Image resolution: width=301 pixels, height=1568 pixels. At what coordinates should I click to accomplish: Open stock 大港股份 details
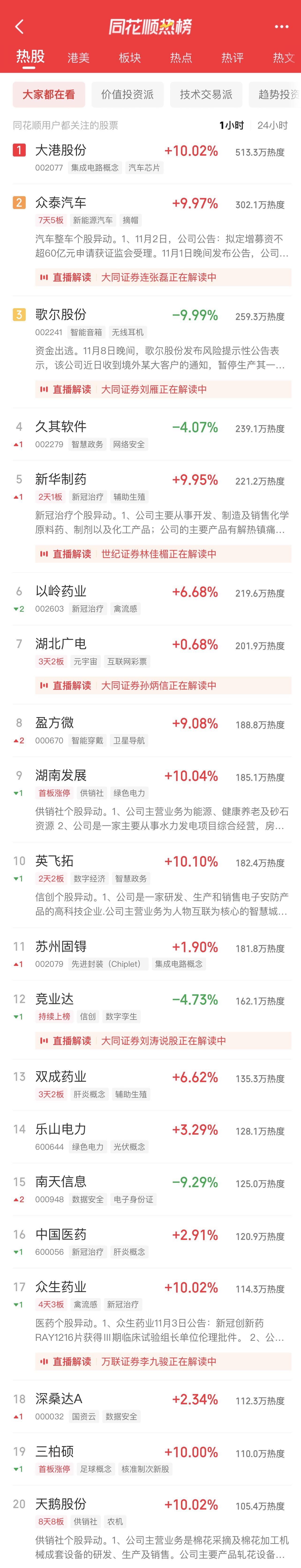(x=61, y=150)
